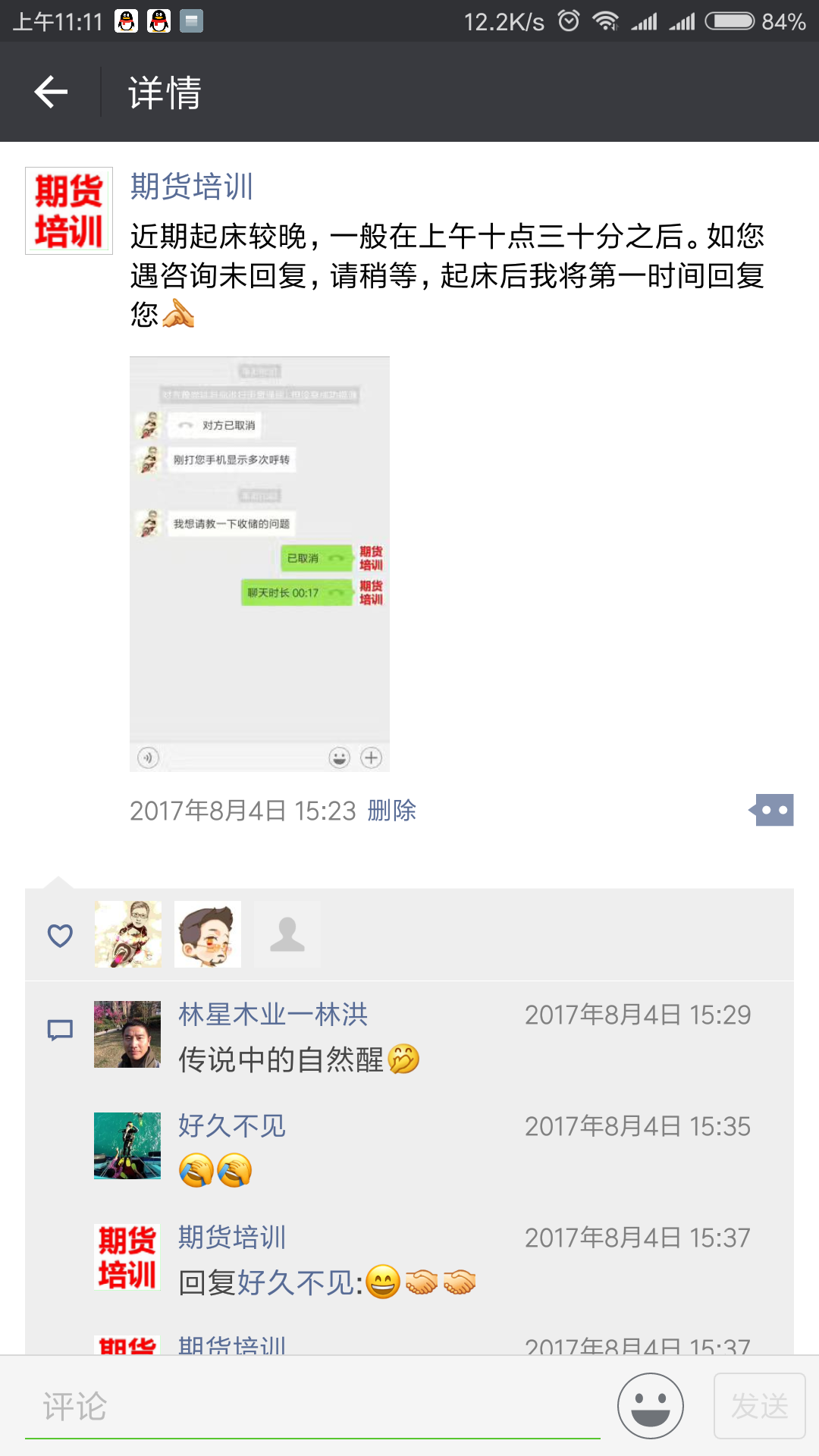Delete this post via 删除
The width and height of the screenshot is (819, 1456).
pos(392,811)
